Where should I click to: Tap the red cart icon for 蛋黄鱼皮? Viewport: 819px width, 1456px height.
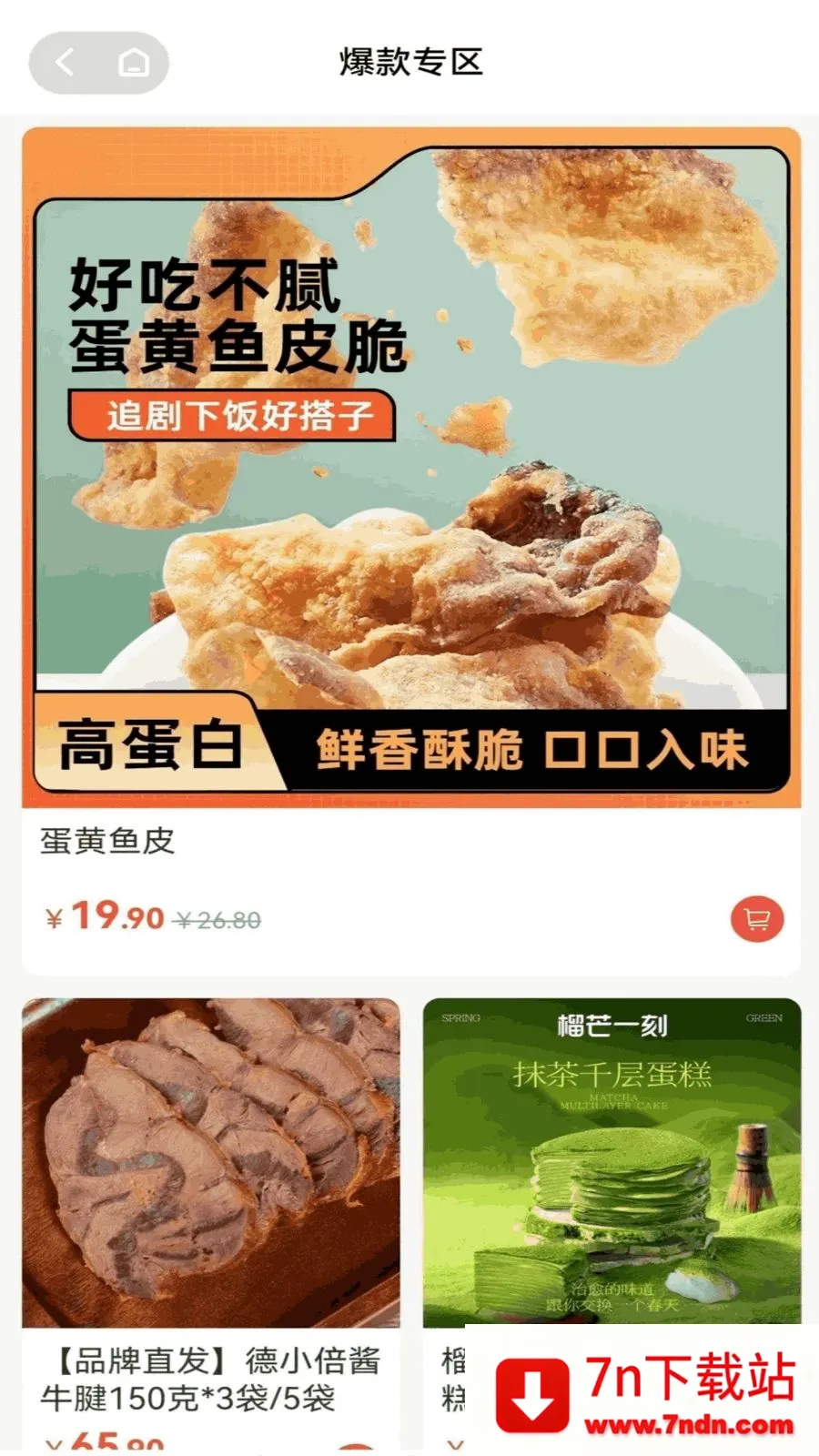(x=755, y=919)
